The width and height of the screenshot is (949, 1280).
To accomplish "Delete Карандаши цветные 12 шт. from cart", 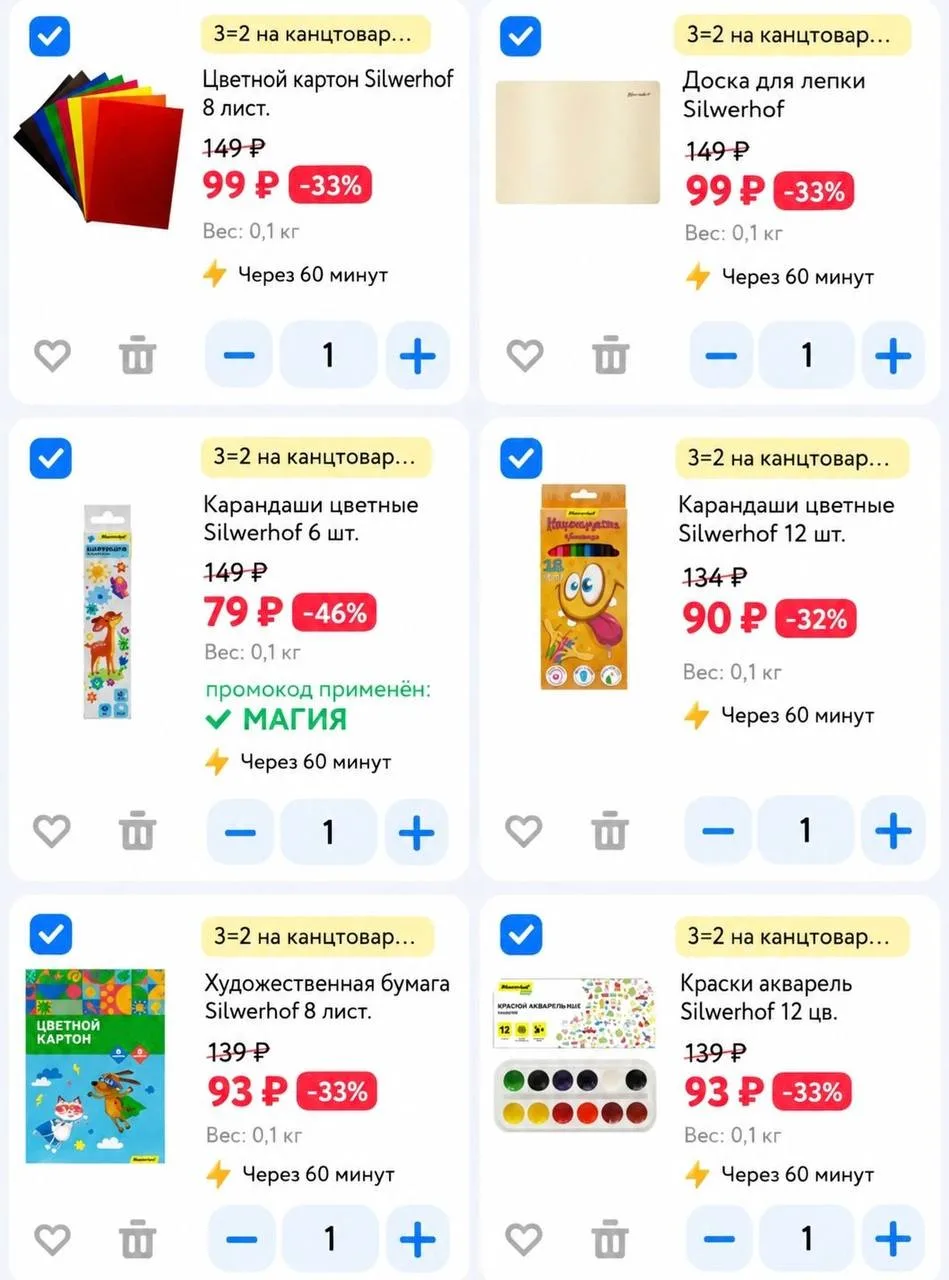I will 609,830.
